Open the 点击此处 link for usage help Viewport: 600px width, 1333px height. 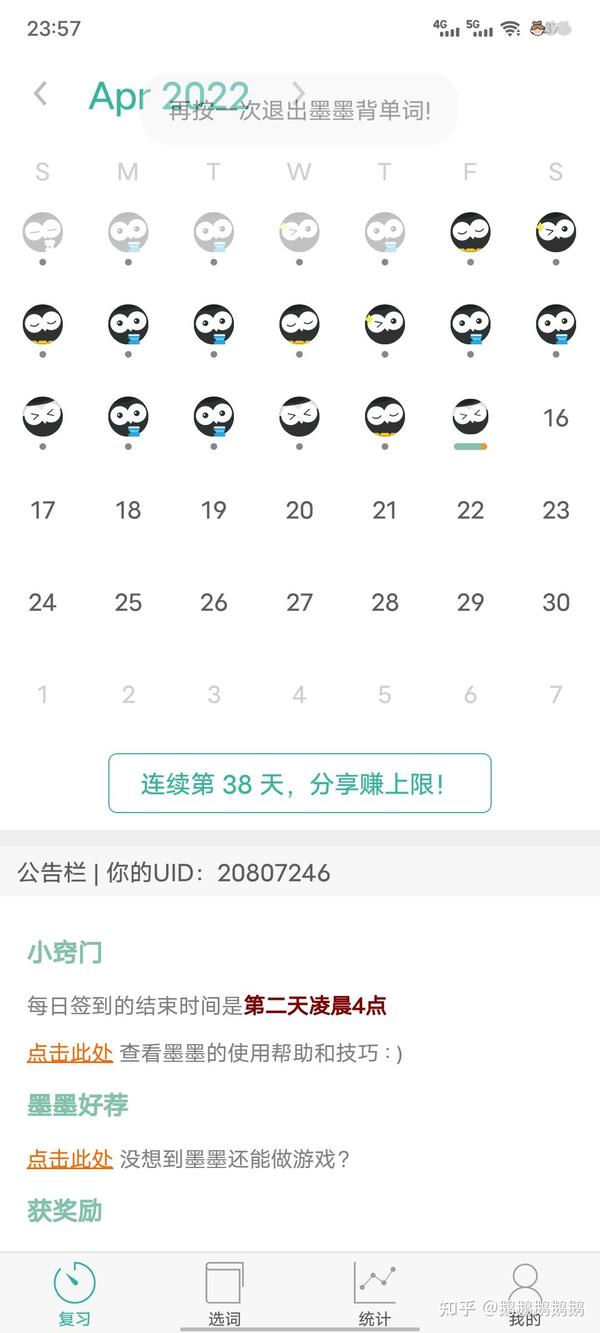69,1053
